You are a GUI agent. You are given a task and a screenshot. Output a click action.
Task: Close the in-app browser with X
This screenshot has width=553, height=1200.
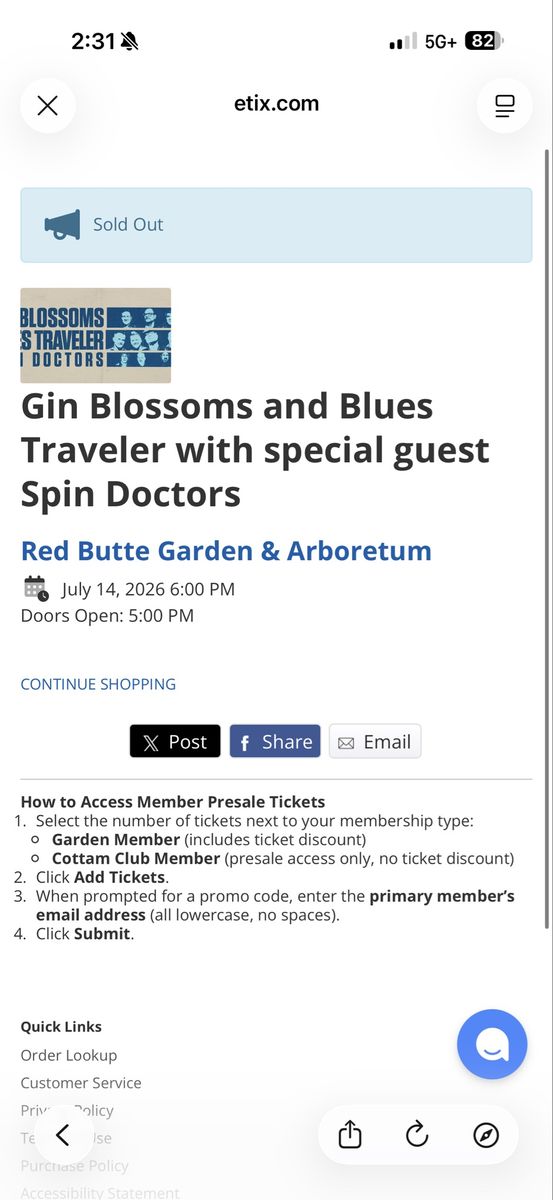(47, 105)
